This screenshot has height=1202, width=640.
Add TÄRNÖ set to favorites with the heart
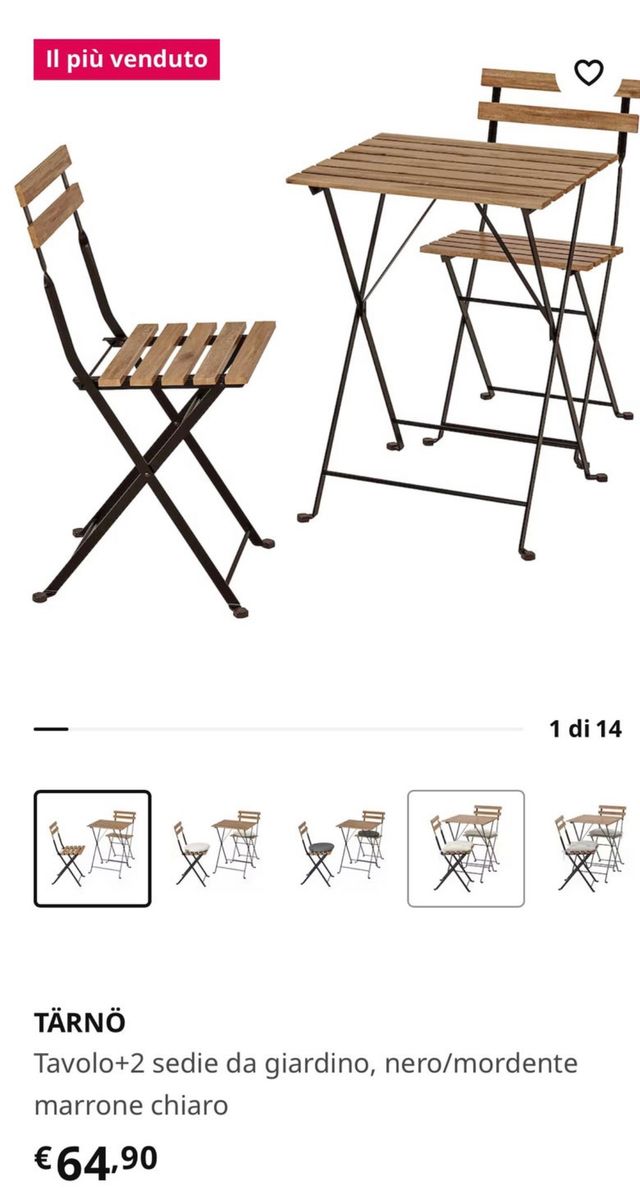[589, 72]
